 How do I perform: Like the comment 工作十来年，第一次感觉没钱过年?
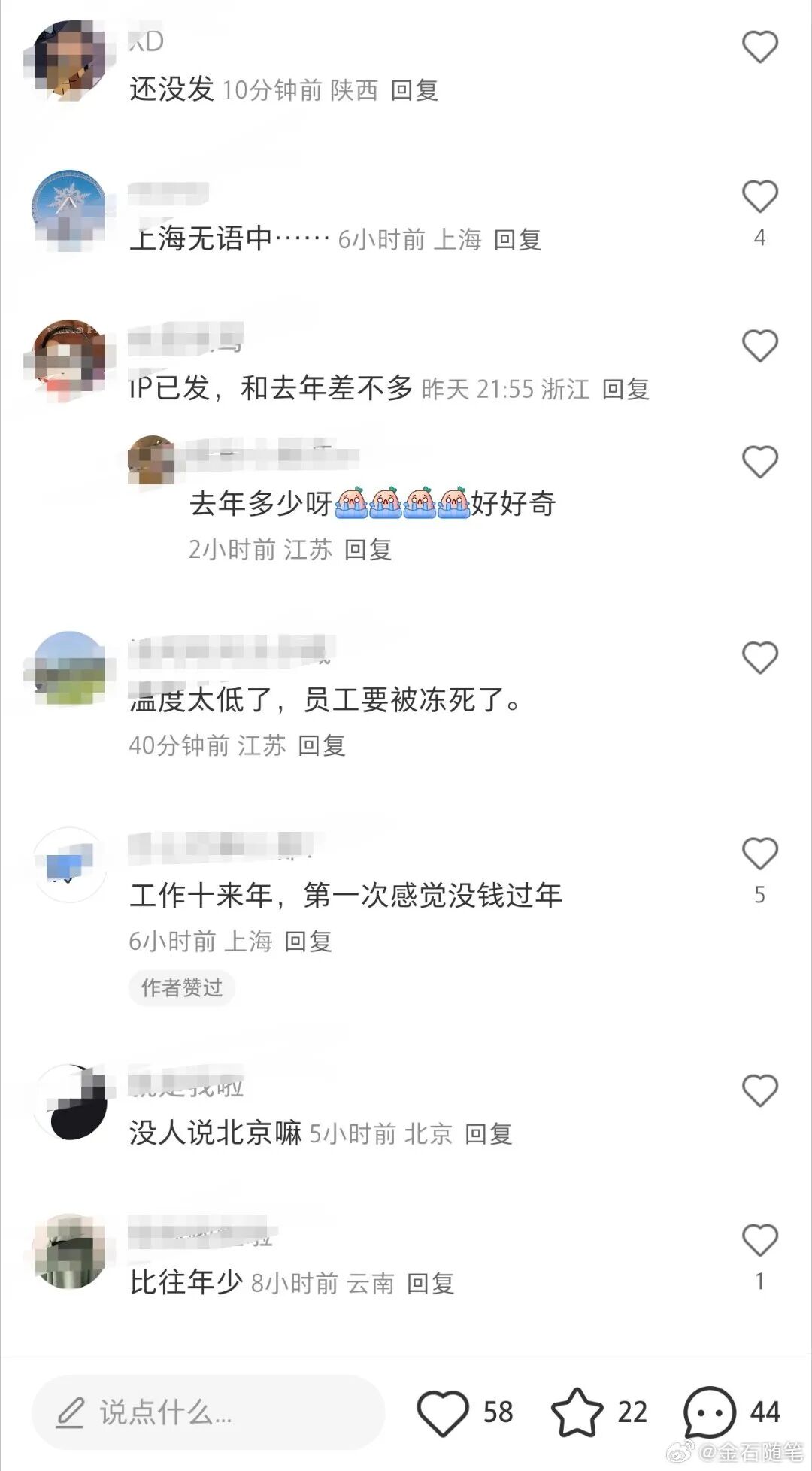(759, 854)
